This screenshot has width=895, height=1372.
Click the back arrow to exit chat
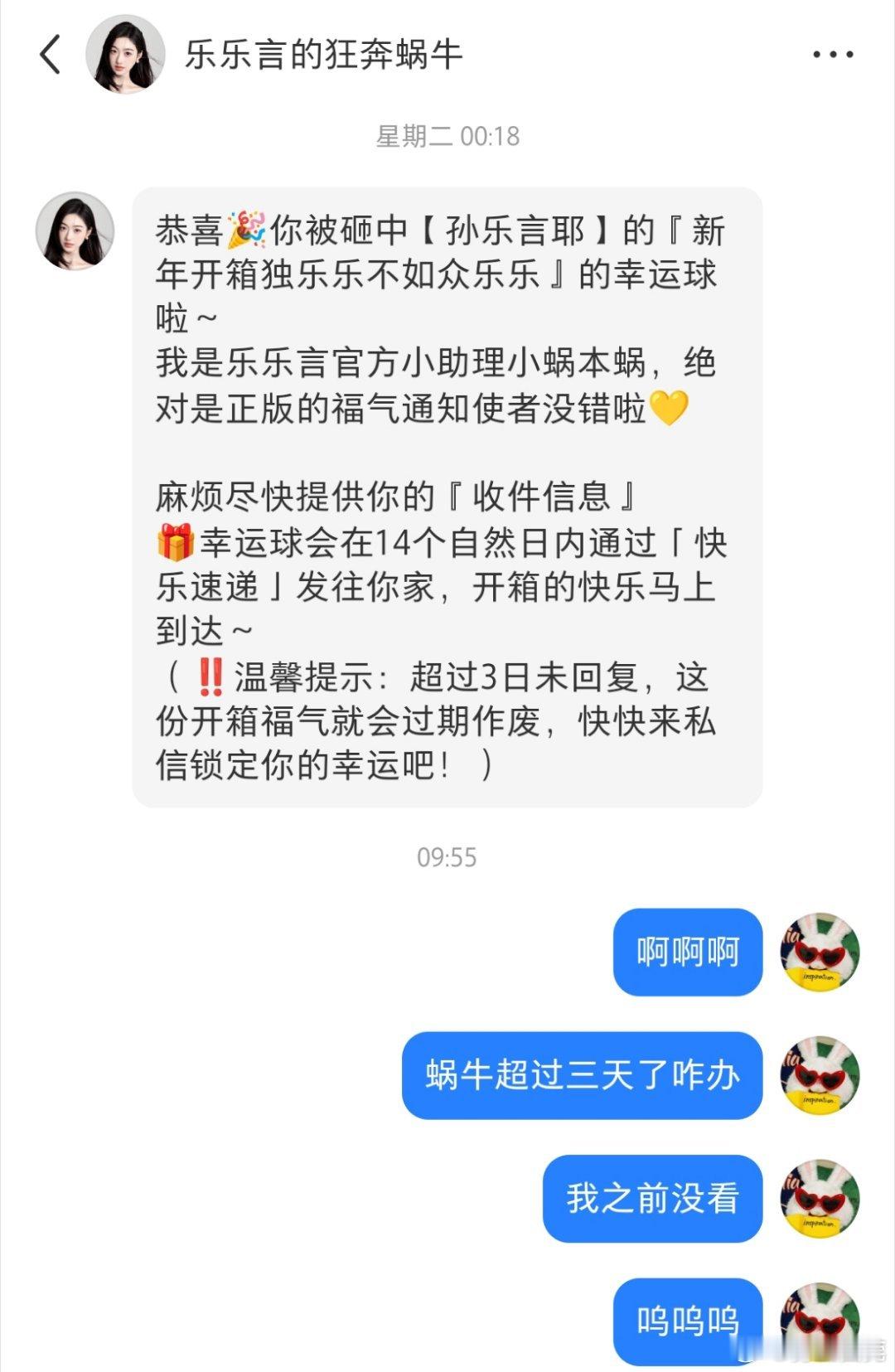pos(50,51)
